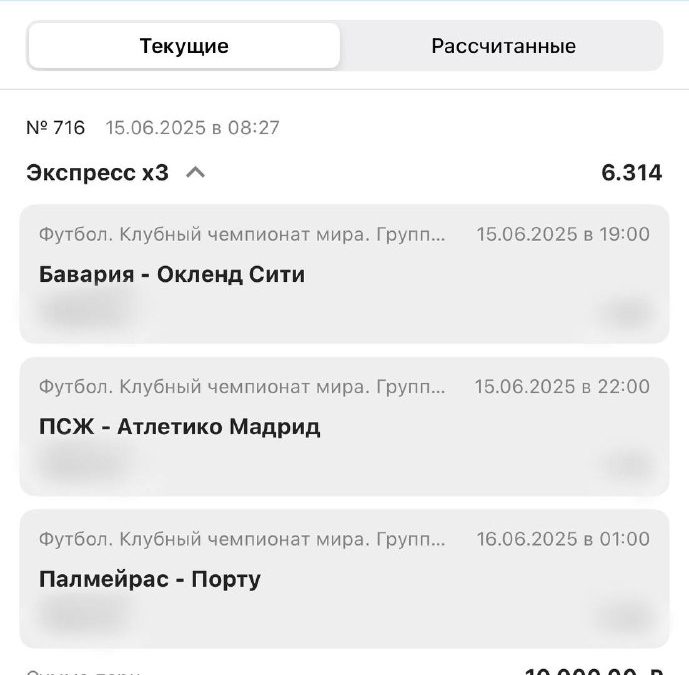Open the ПСЖ - Атлетико Мадрид match card
This screenshot has height=675, width=689.
(344, 427)
